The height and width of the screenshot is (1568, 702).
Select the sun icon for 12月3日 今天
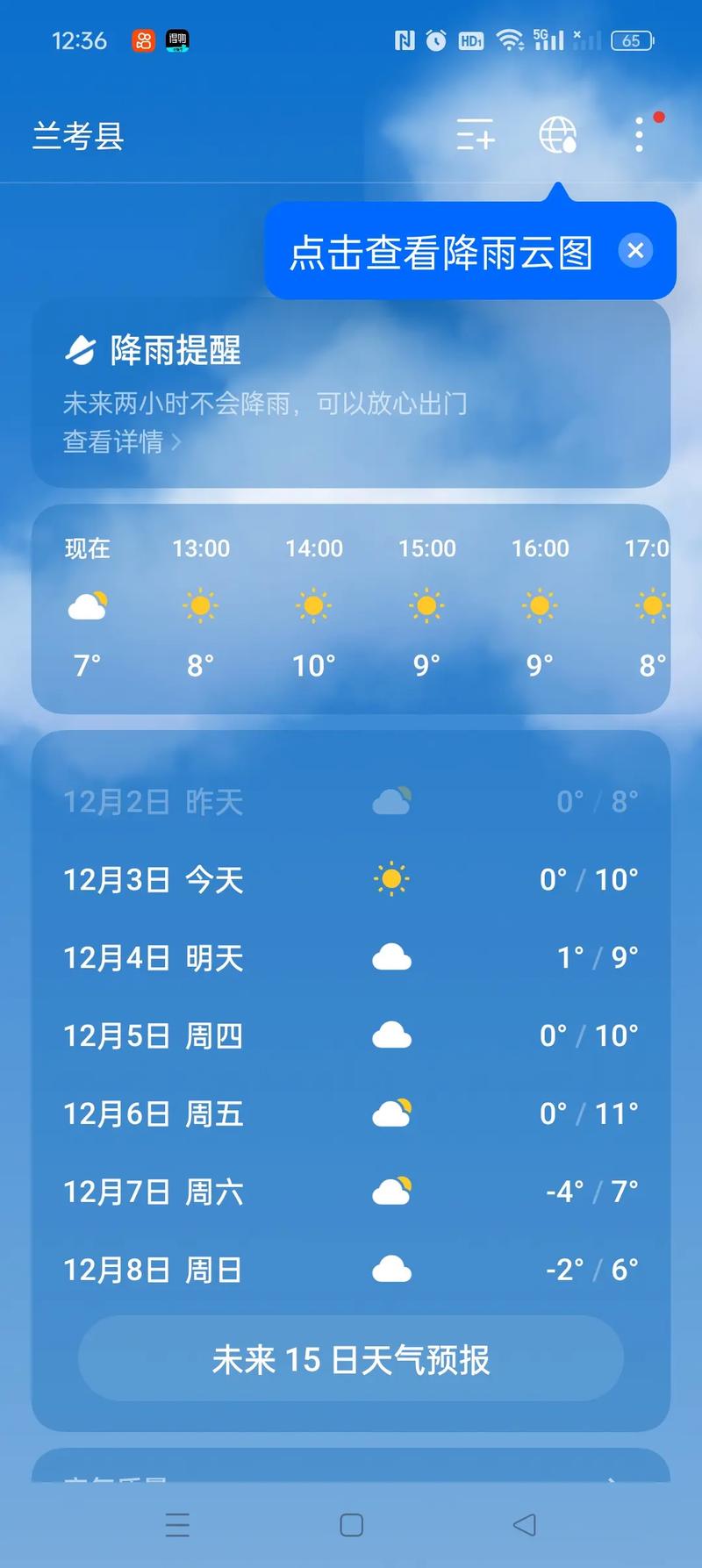391,879
